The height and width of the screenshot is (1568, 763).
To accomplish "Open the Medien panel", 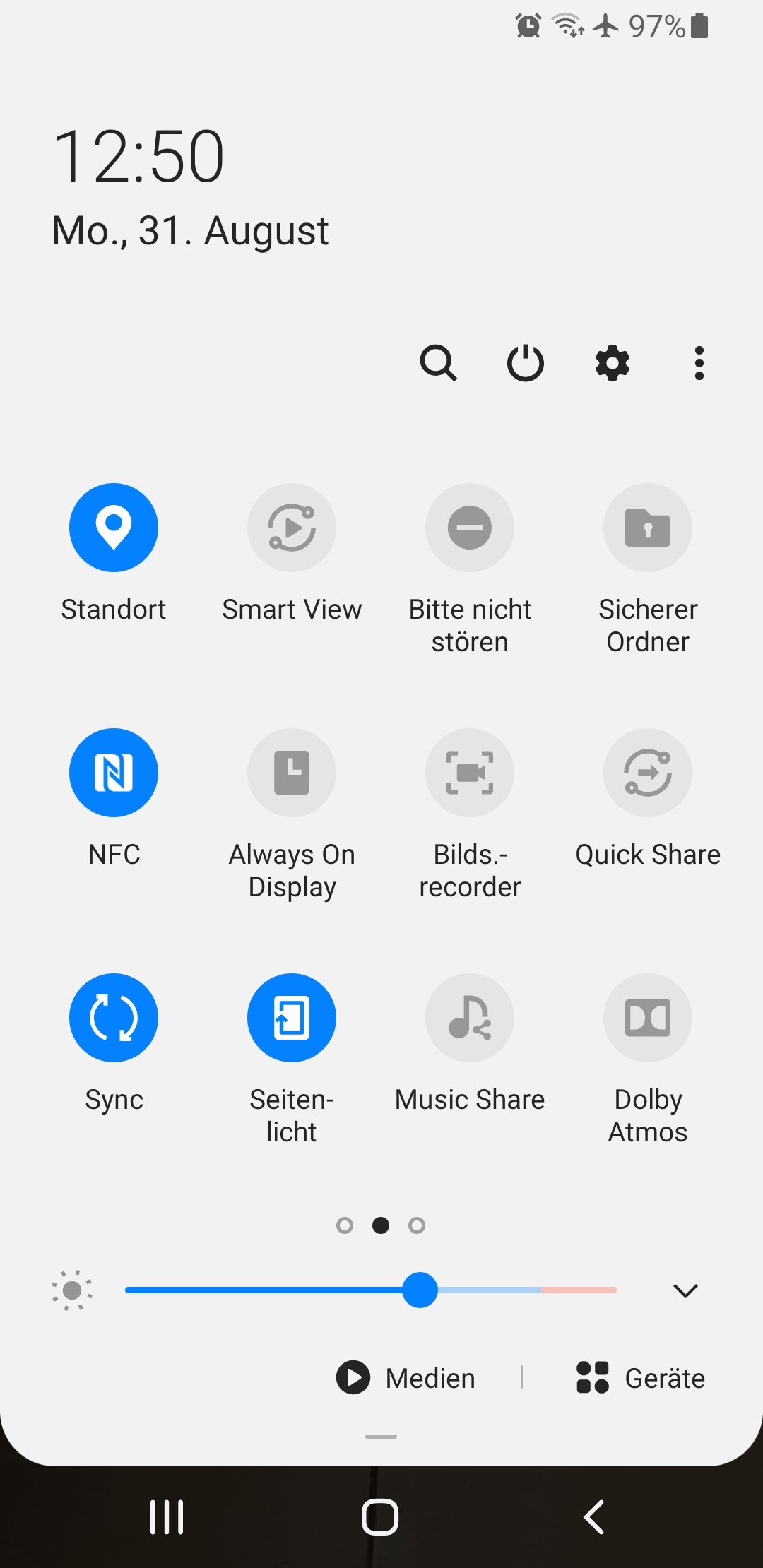I will [406, 1377].
